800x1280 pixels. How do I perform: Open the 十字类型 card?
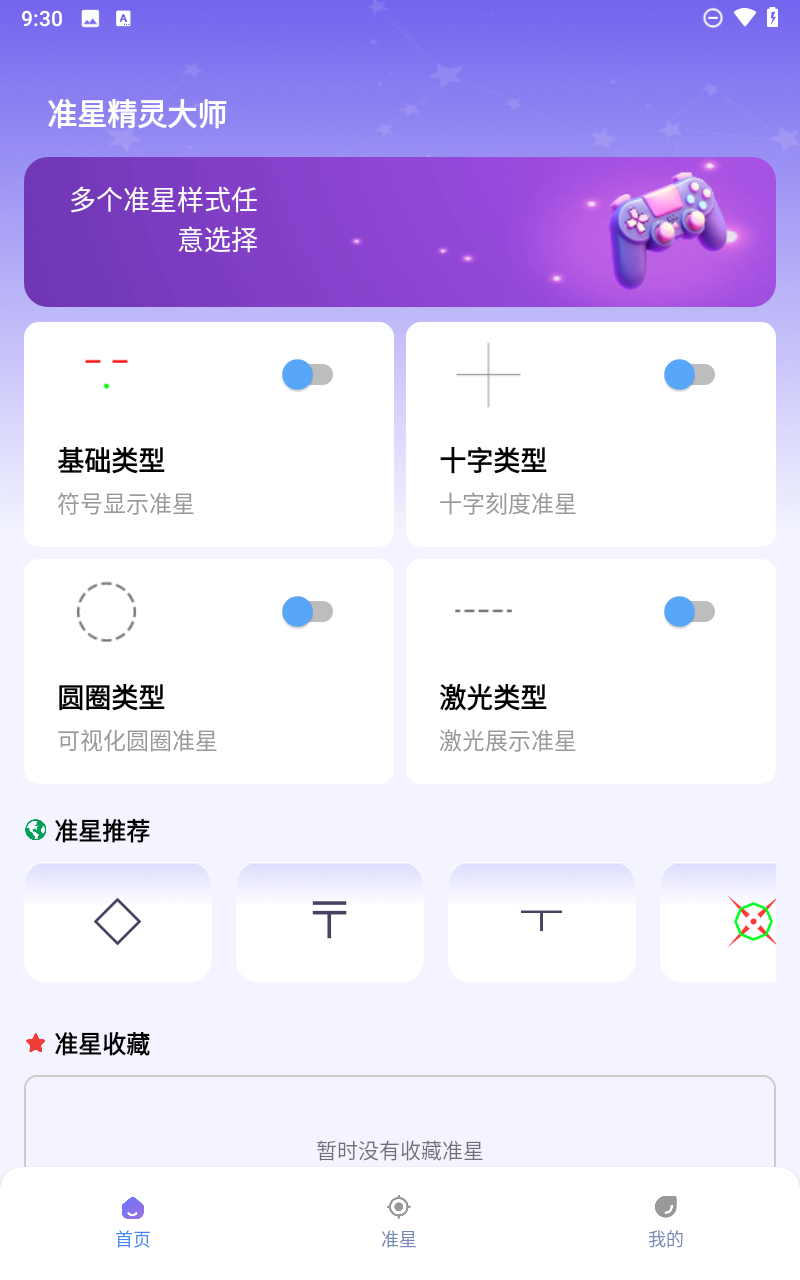pos(590,434)
